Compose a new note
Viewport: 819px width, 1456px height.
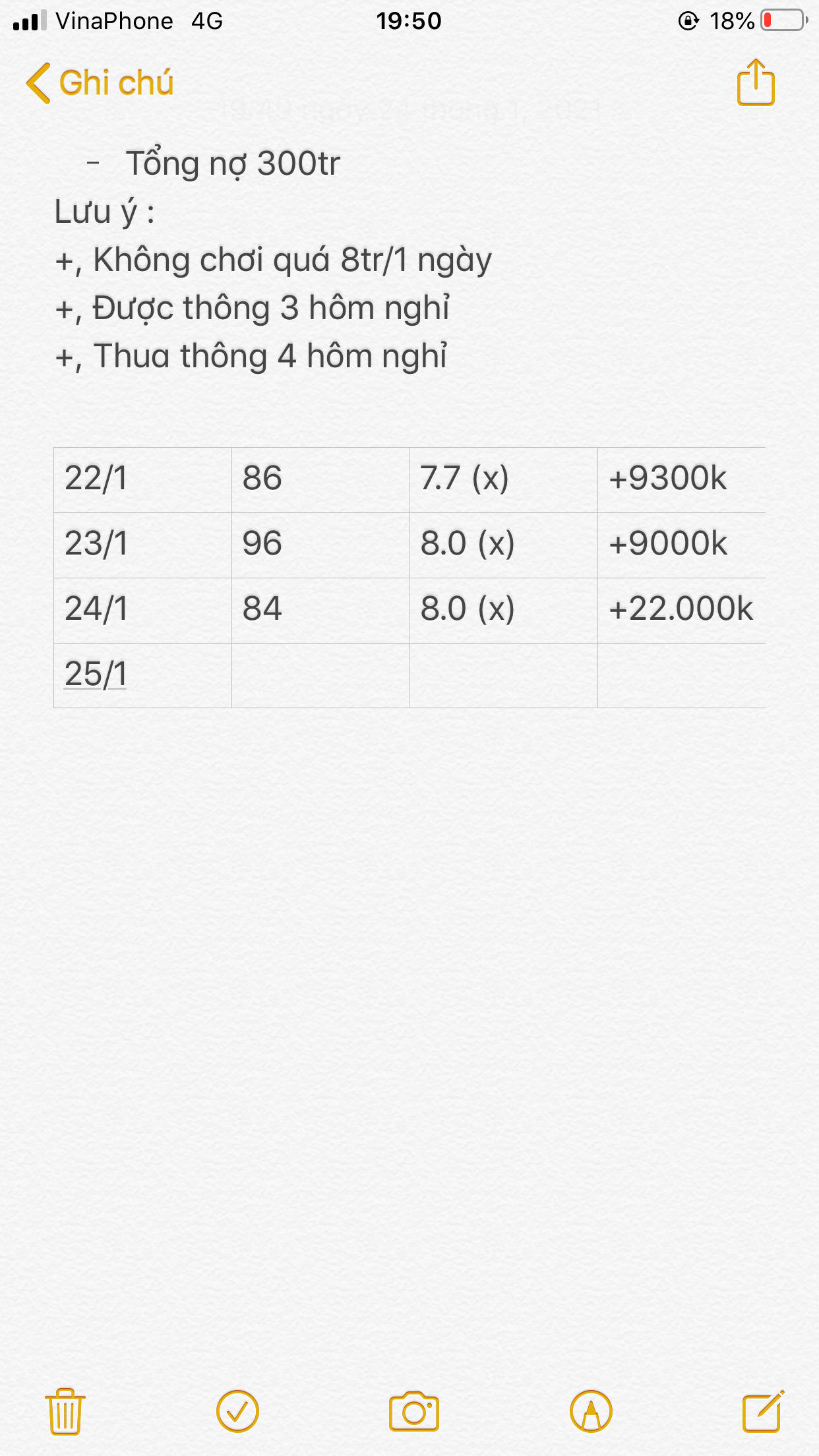pos(764,1411)
